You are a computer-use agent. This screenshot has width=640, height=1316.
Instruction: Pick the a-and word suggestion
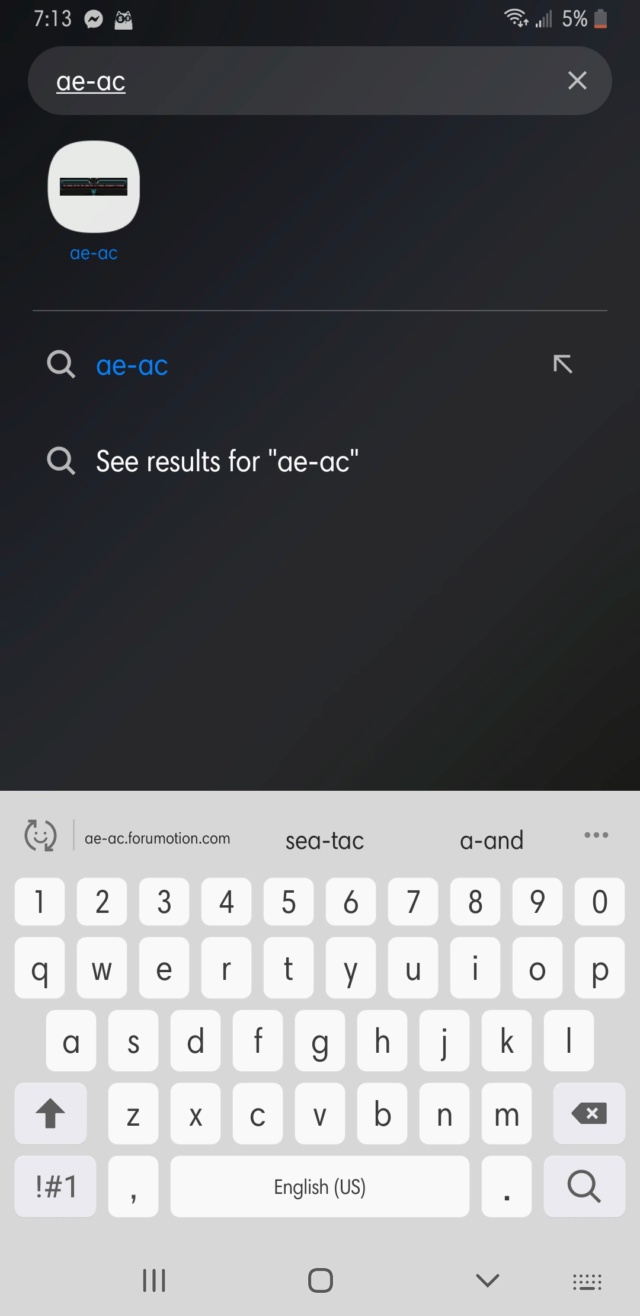(492, 840)
